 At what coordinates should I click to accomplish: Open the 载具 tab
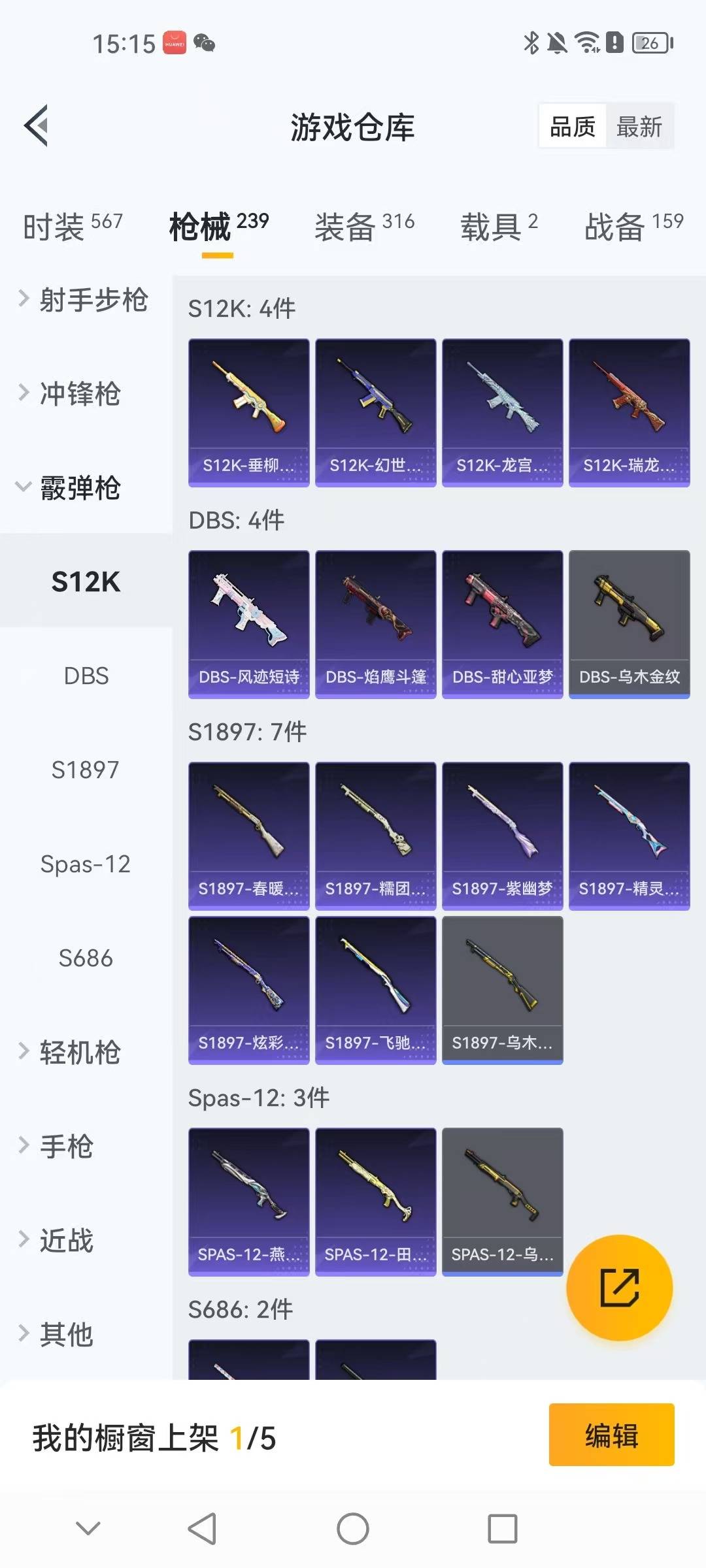coord(499,227)
